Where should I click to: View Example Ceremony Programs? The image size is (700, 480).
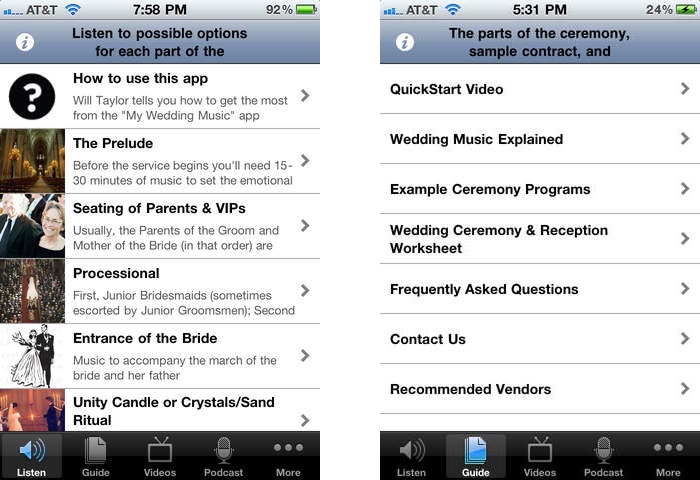tap(540, 189)
